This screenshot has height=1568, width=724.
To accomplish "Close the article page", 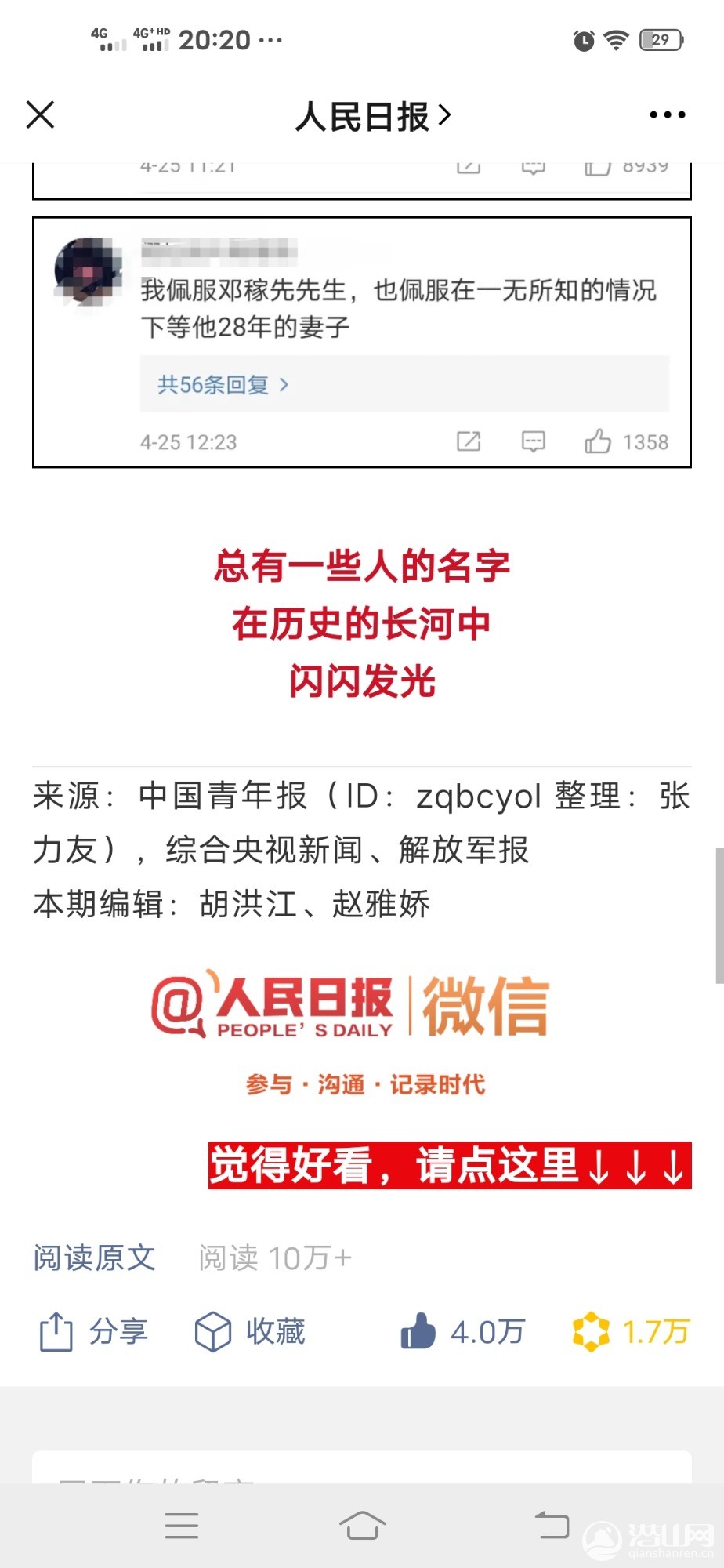I will click(x=40, y=114).
